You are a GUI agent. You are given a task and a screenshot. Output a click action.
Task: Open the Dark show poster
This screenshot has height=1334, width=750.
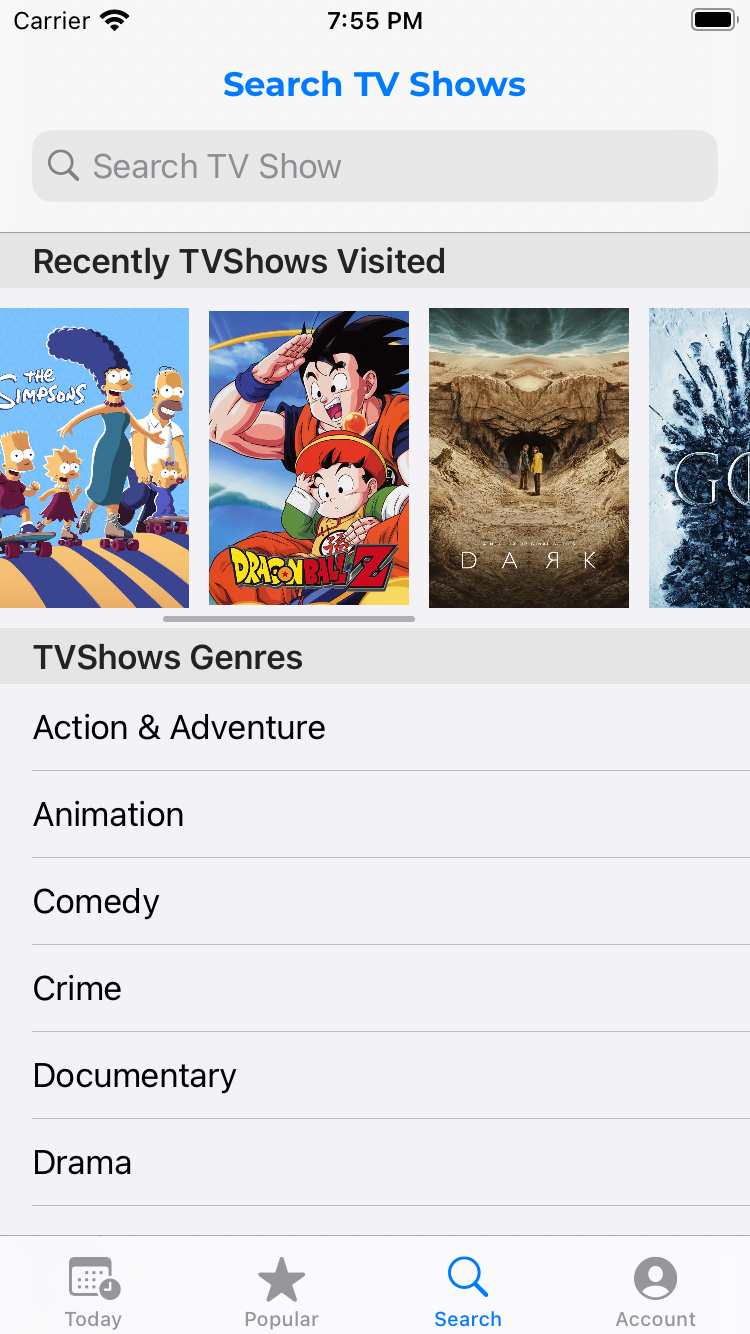click(529, 457)
